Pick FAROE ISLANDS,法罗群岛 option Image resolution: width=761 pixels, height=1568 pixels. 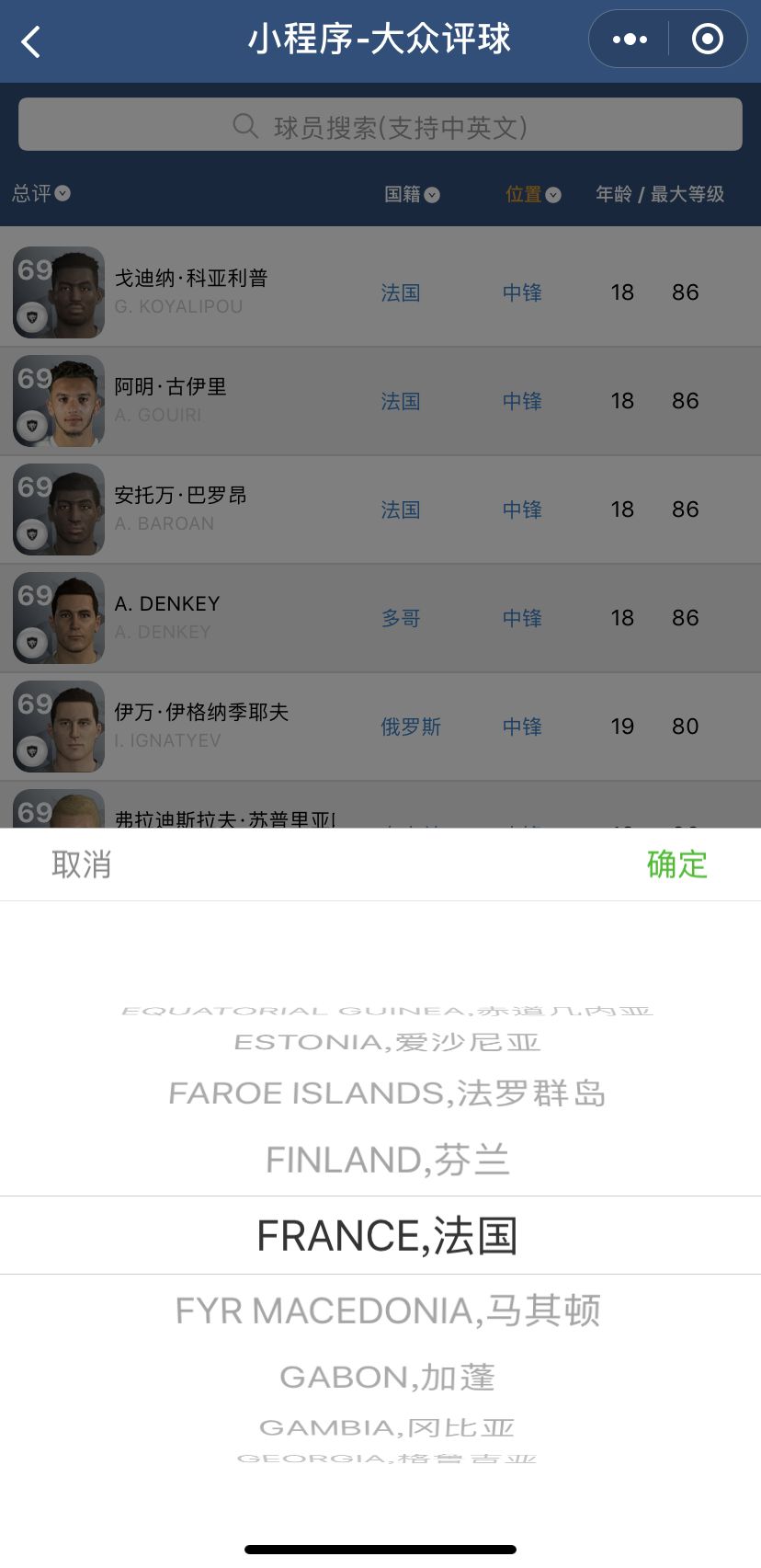tap(386, 1093)
